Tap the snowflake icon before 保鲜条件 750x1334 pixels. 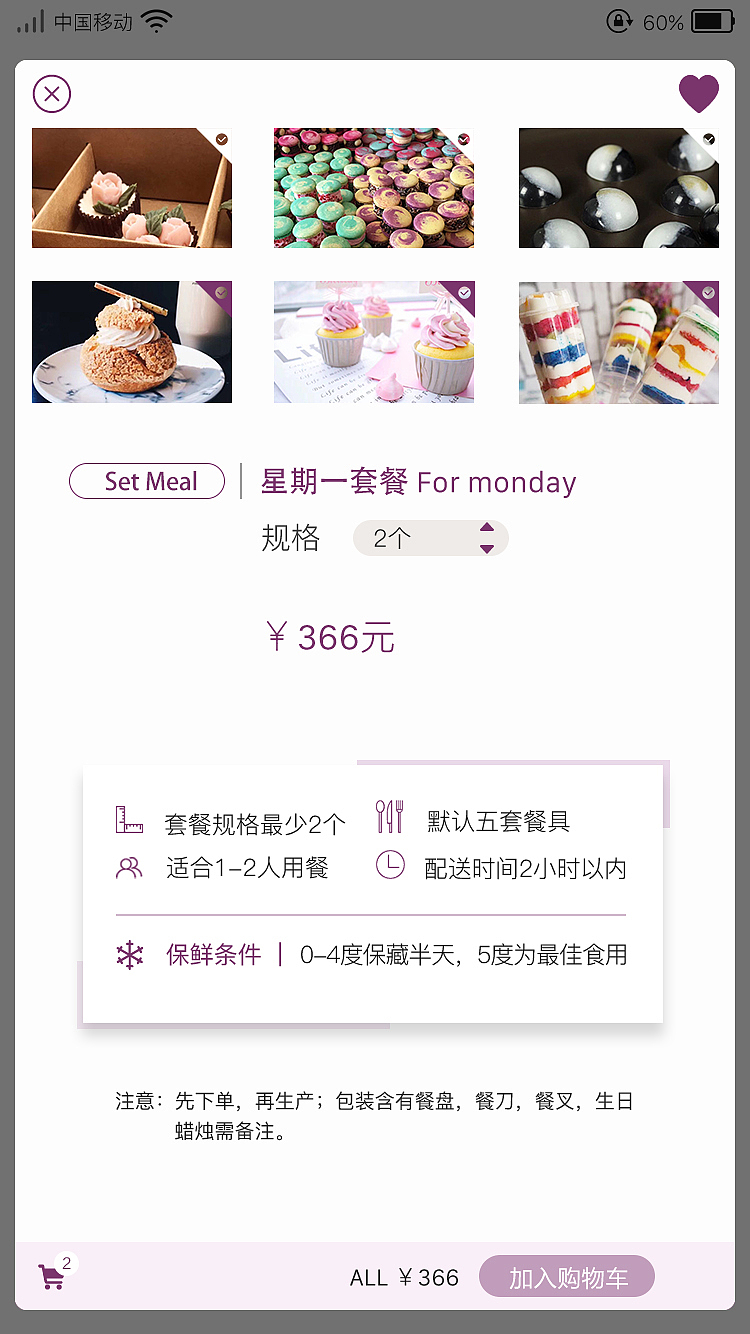pyautogui.click(x=130, y=954)
